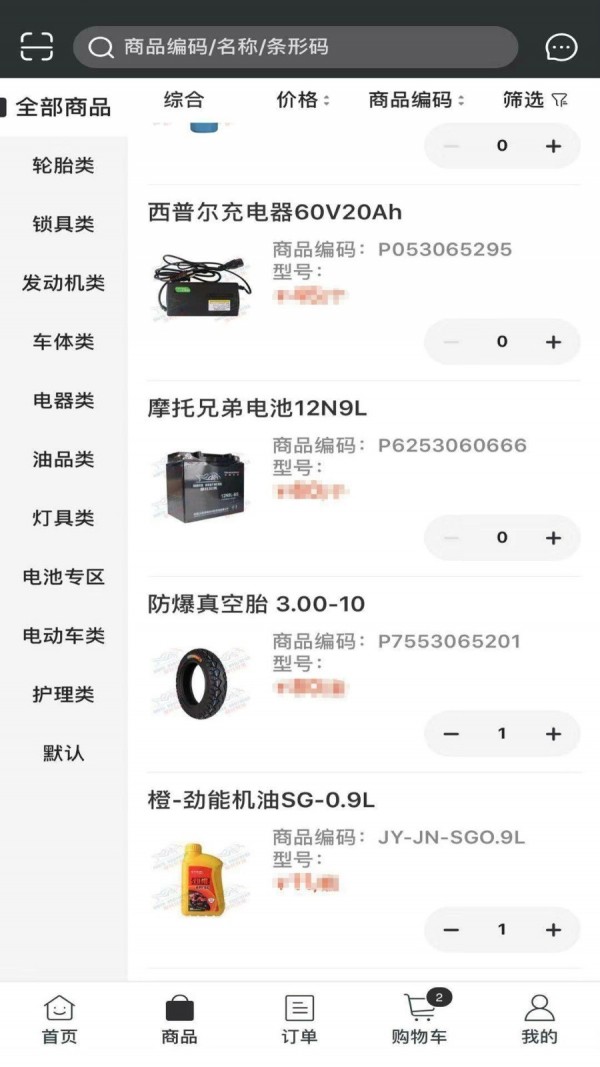Open the 购物车 cart tab
The image size is (600, 1067).
(419, 1019)
